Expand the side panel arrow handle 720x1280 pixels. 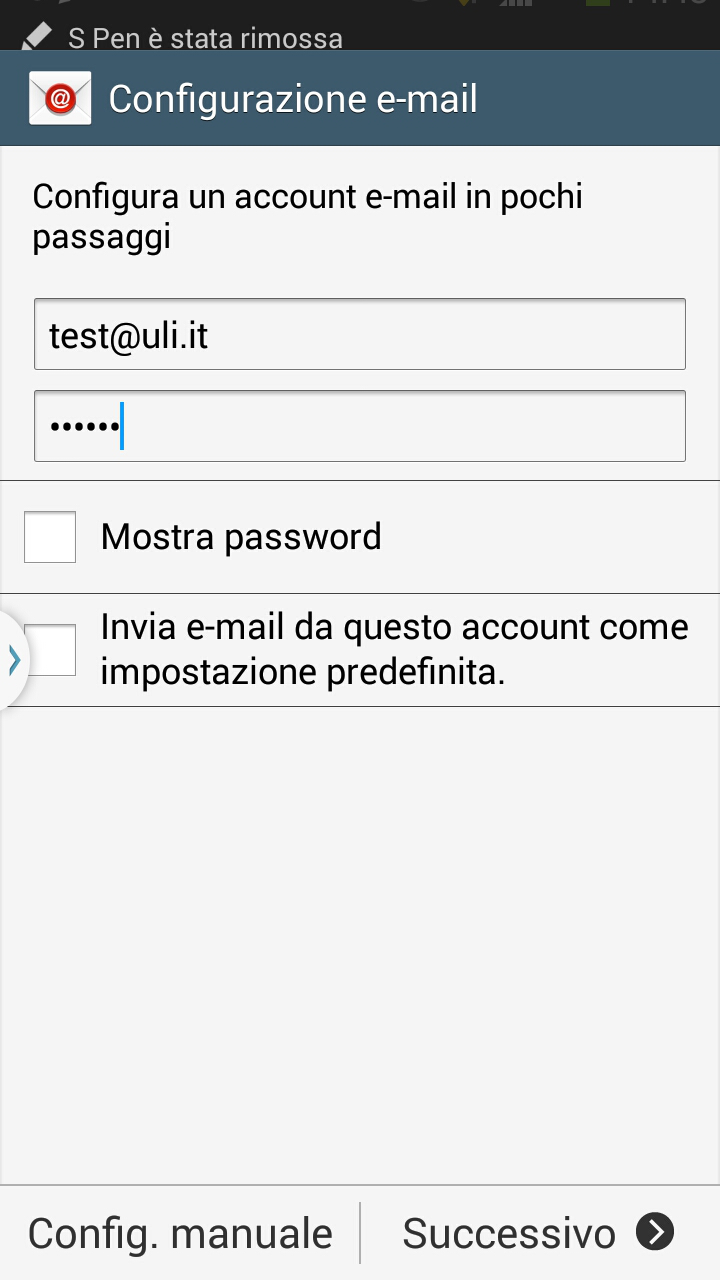coord(13,659)
